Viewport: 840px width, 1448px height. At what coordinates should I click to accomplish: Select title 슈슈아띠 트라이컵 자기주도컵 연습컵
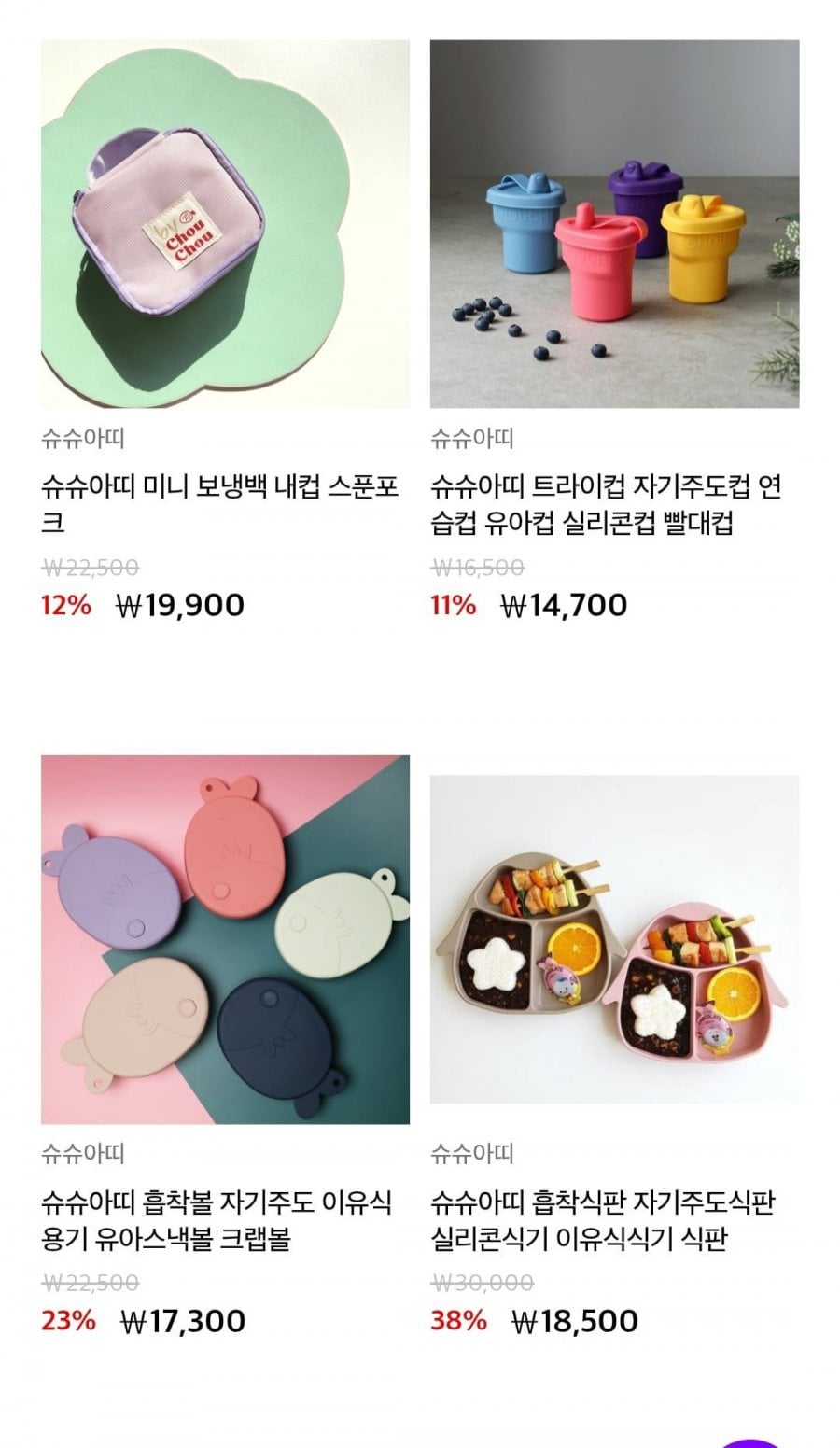(607, 505)
